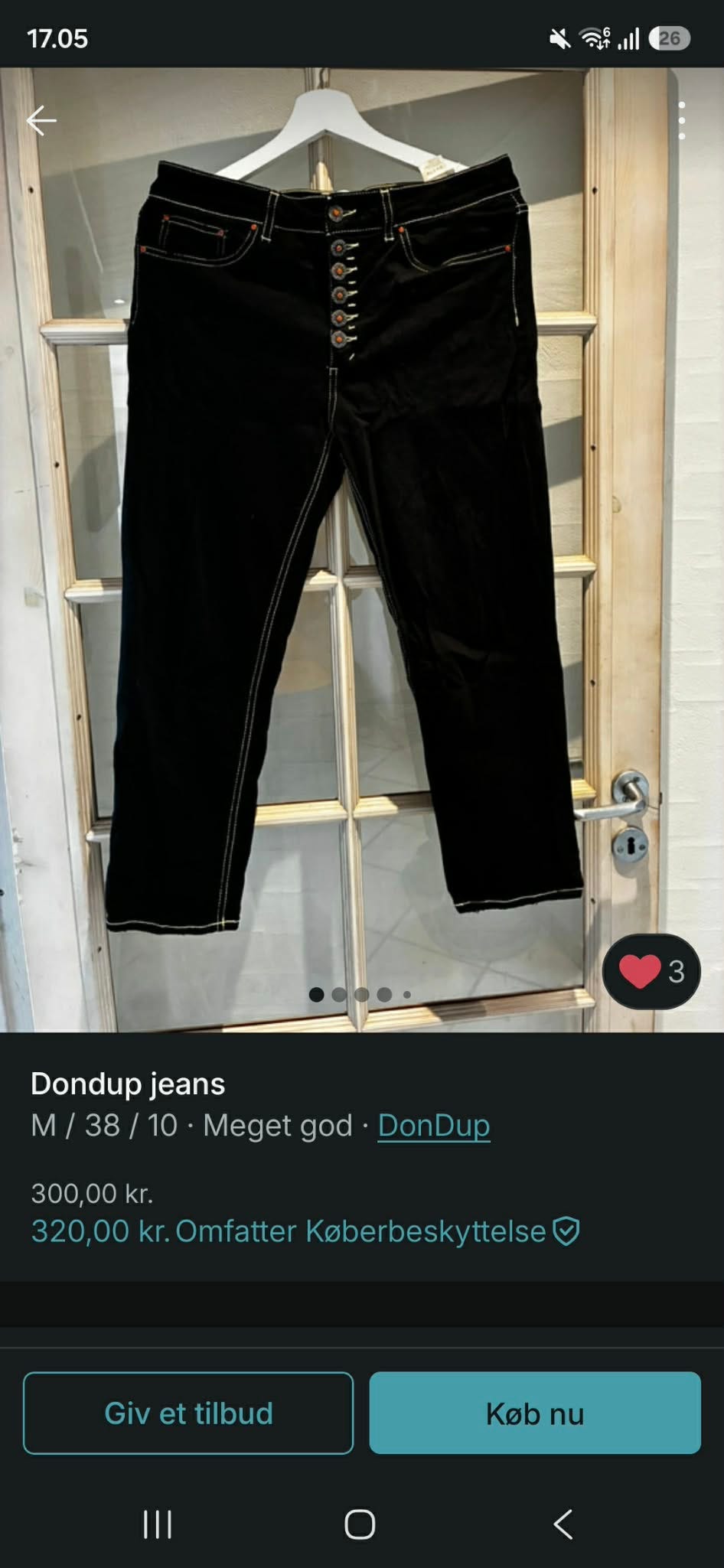Buy the jeans with Køb nu
This screenshot has height=1568, width=724.
(535, 1413)
